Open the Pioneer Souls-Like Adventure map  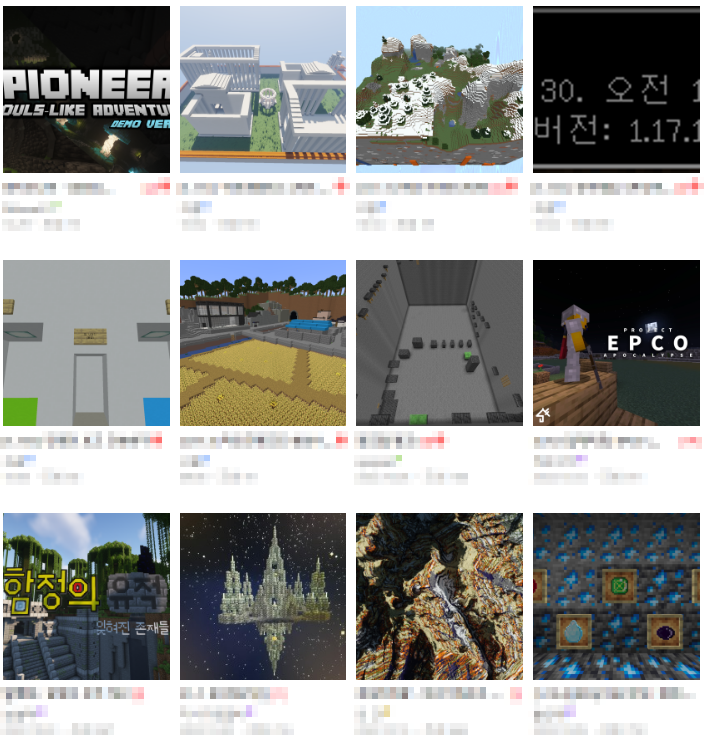click(x=86, y=90)
